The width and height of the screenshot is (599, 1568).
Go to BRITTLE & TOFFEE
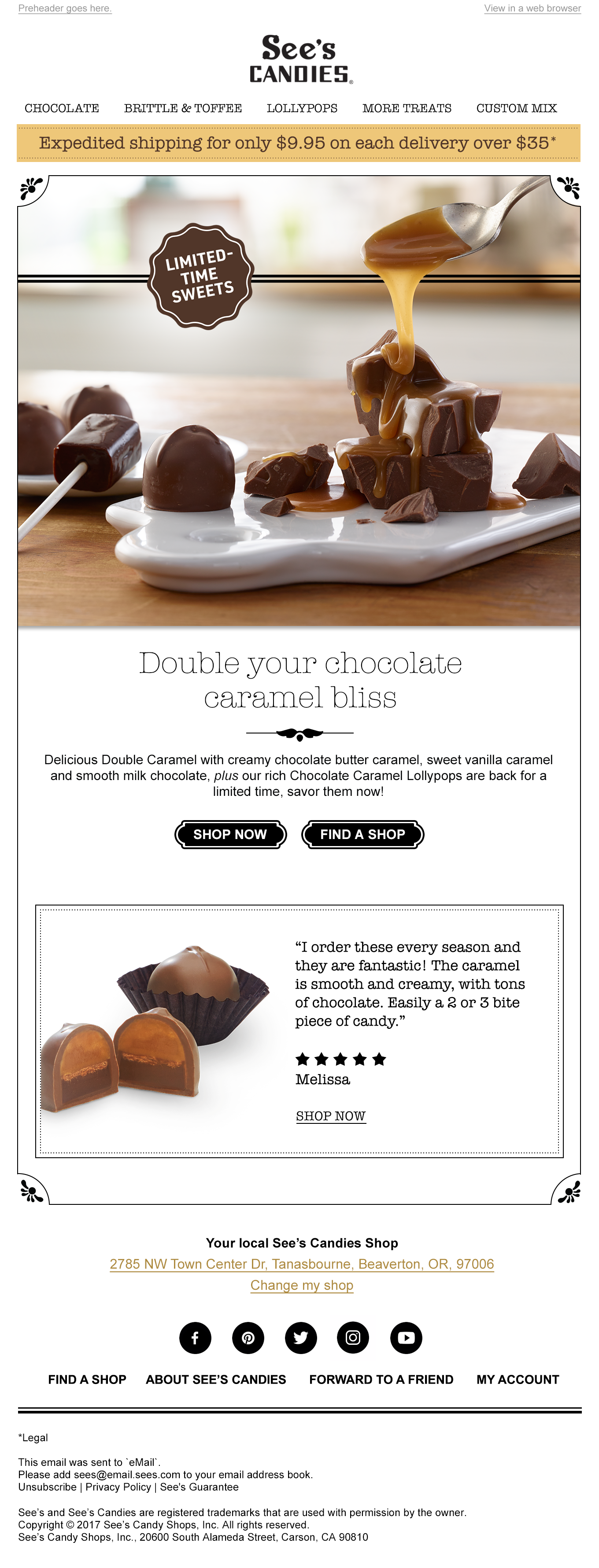point(183,108)
